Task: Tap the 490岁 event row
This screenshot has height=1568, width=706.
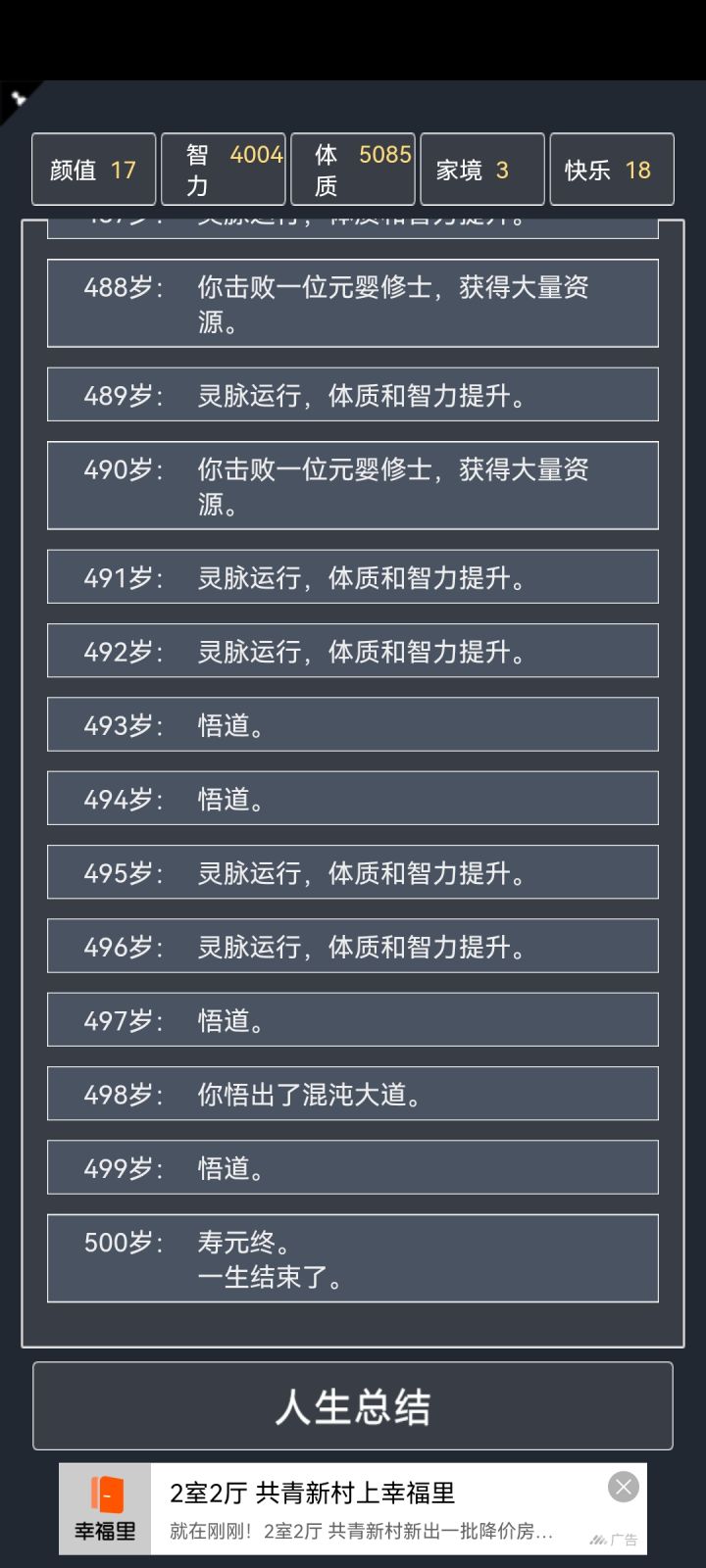Action: point(353,485)
